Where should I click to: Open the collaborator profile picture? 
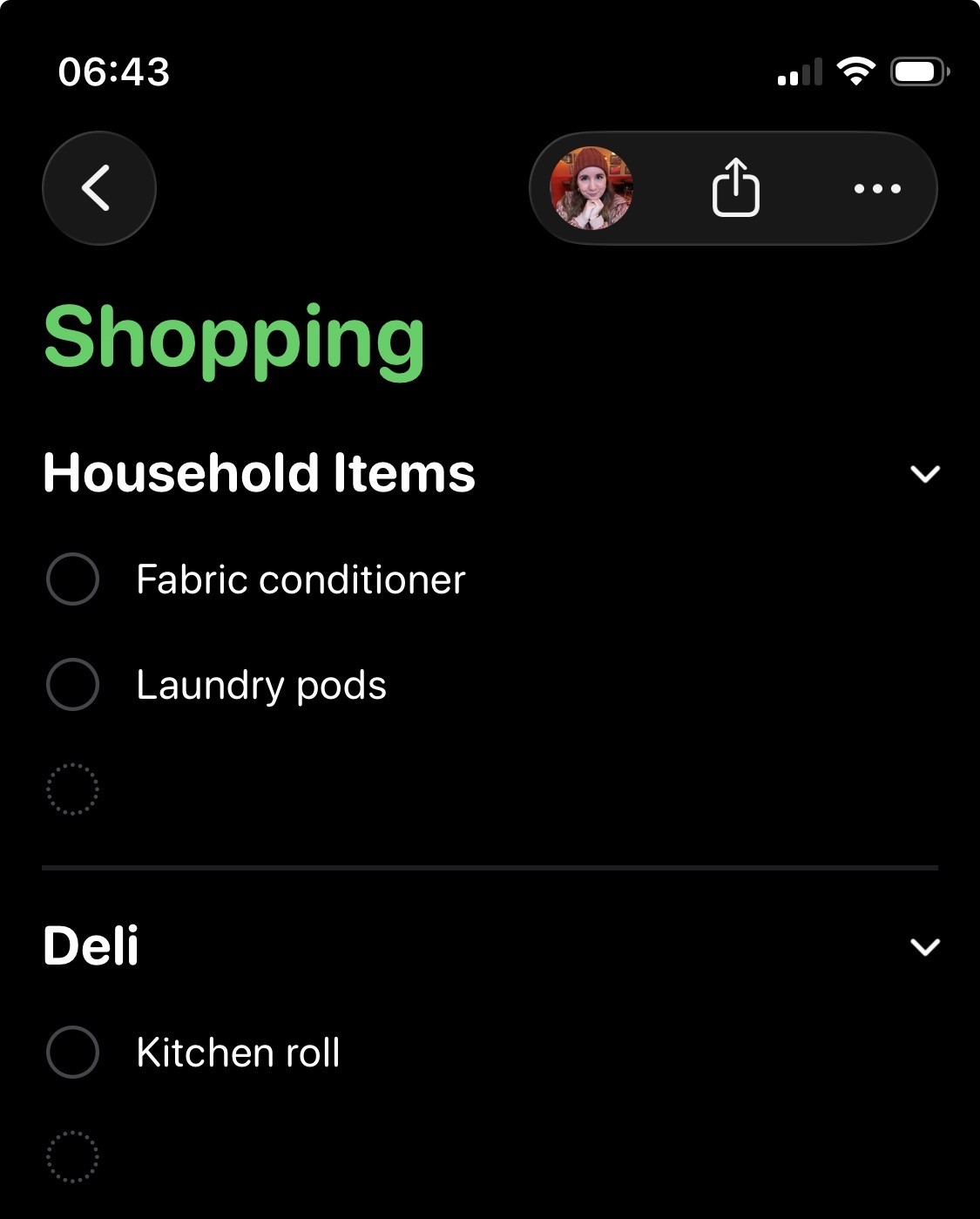591,188
